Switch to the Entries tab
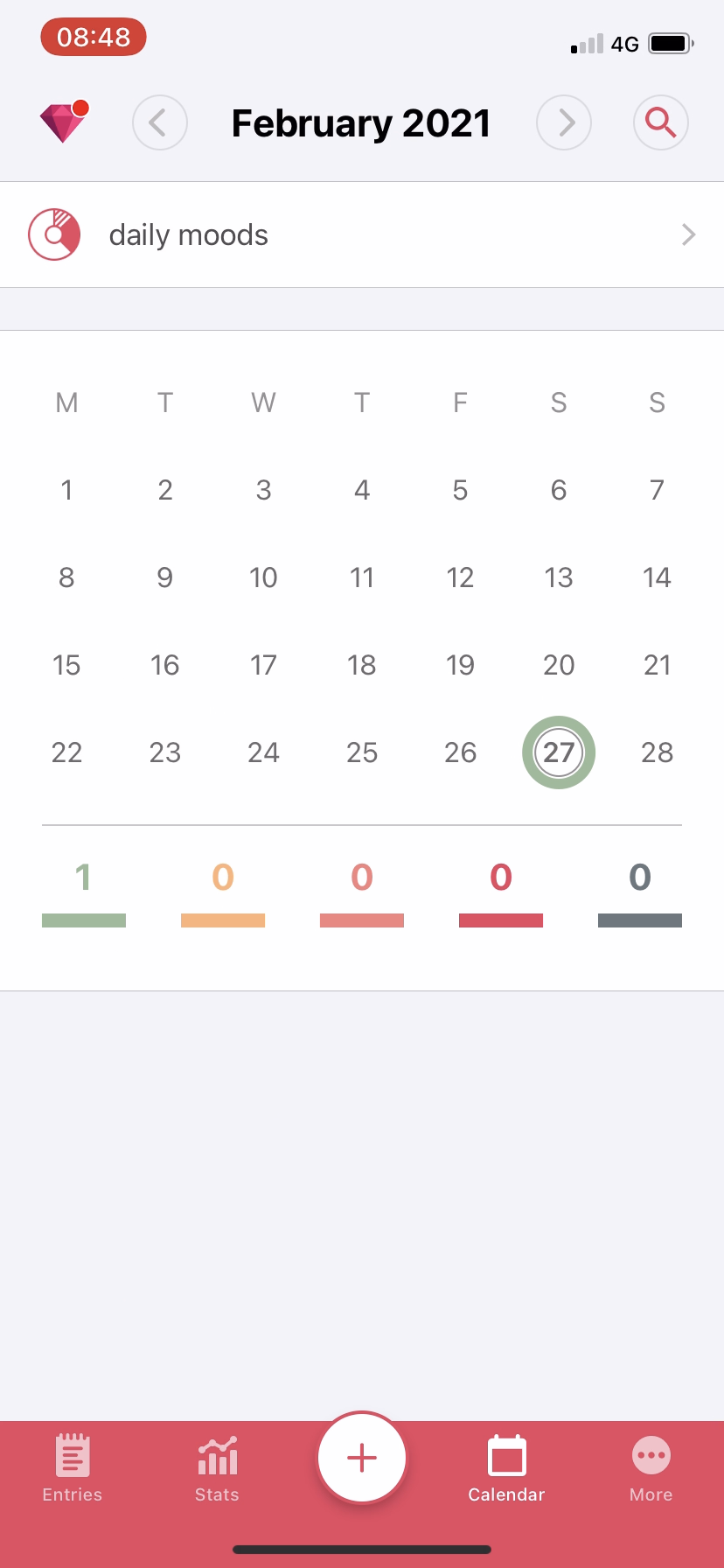Viewport: 724px width, 1568px height. 72,1470
